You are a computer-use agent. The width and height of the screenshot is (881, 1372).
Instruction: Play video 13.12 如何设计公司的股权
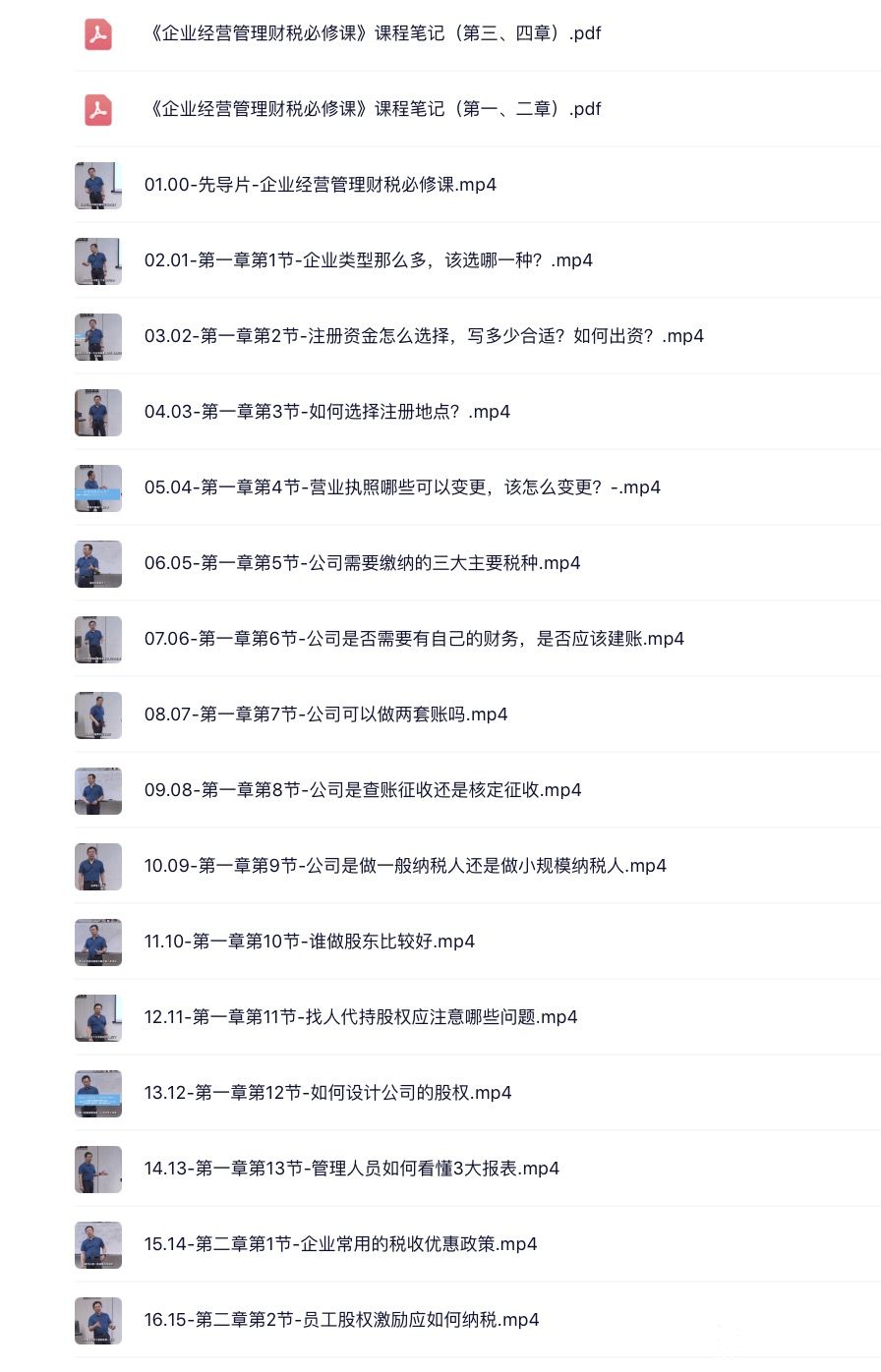[x=327, y=1093]
